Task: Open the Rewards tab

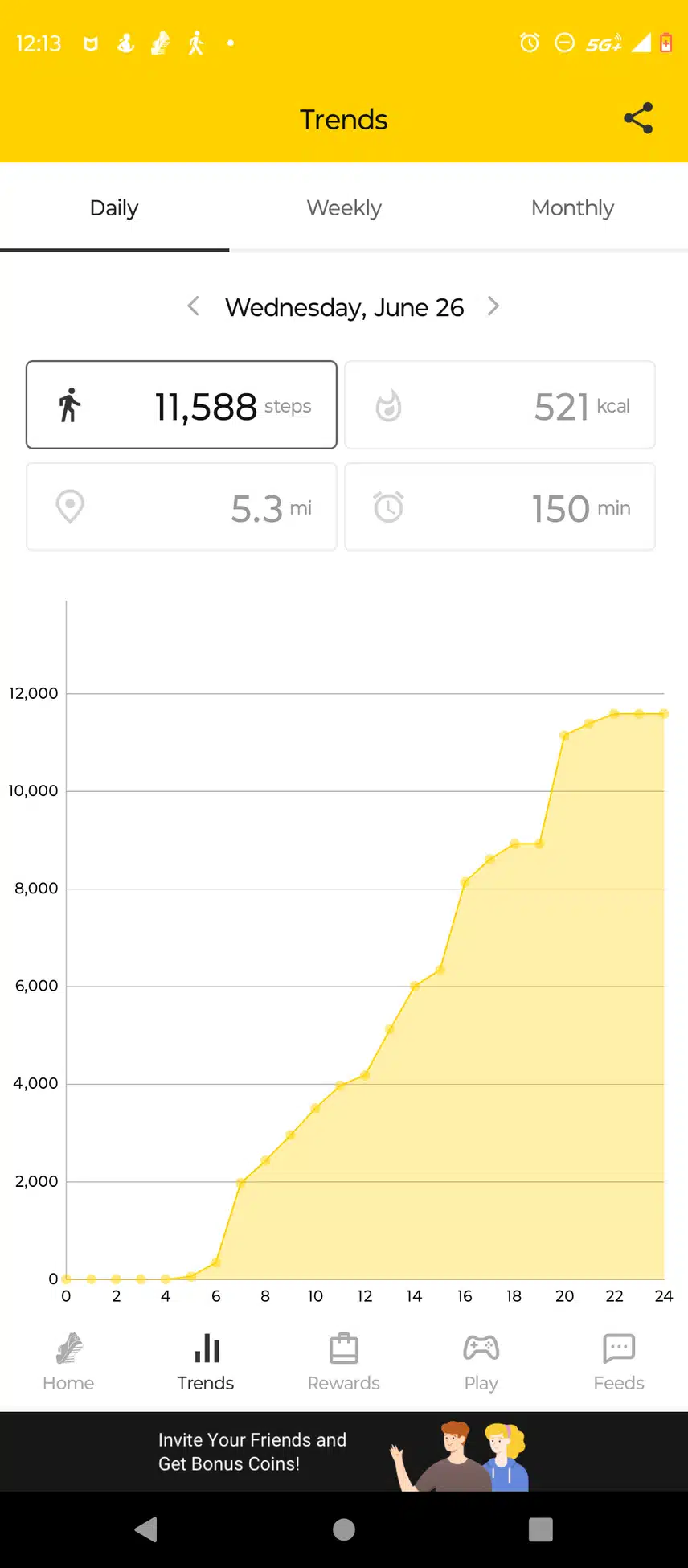Action: coord(344,1362)
